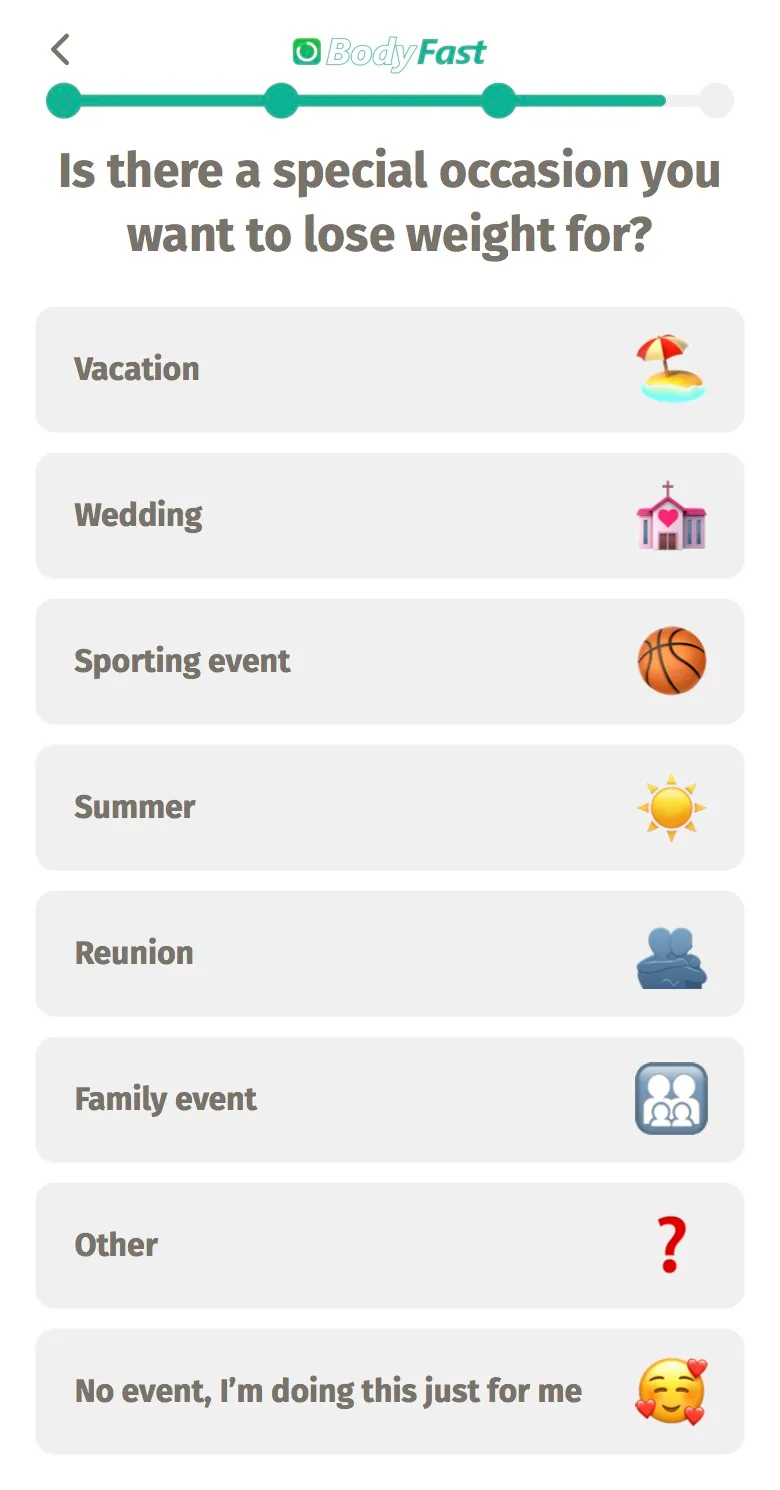Viewport: 780px width, 1490px height.
Task: Choose No event, I'm doing this just for me
Action: tap(390, 1391)
